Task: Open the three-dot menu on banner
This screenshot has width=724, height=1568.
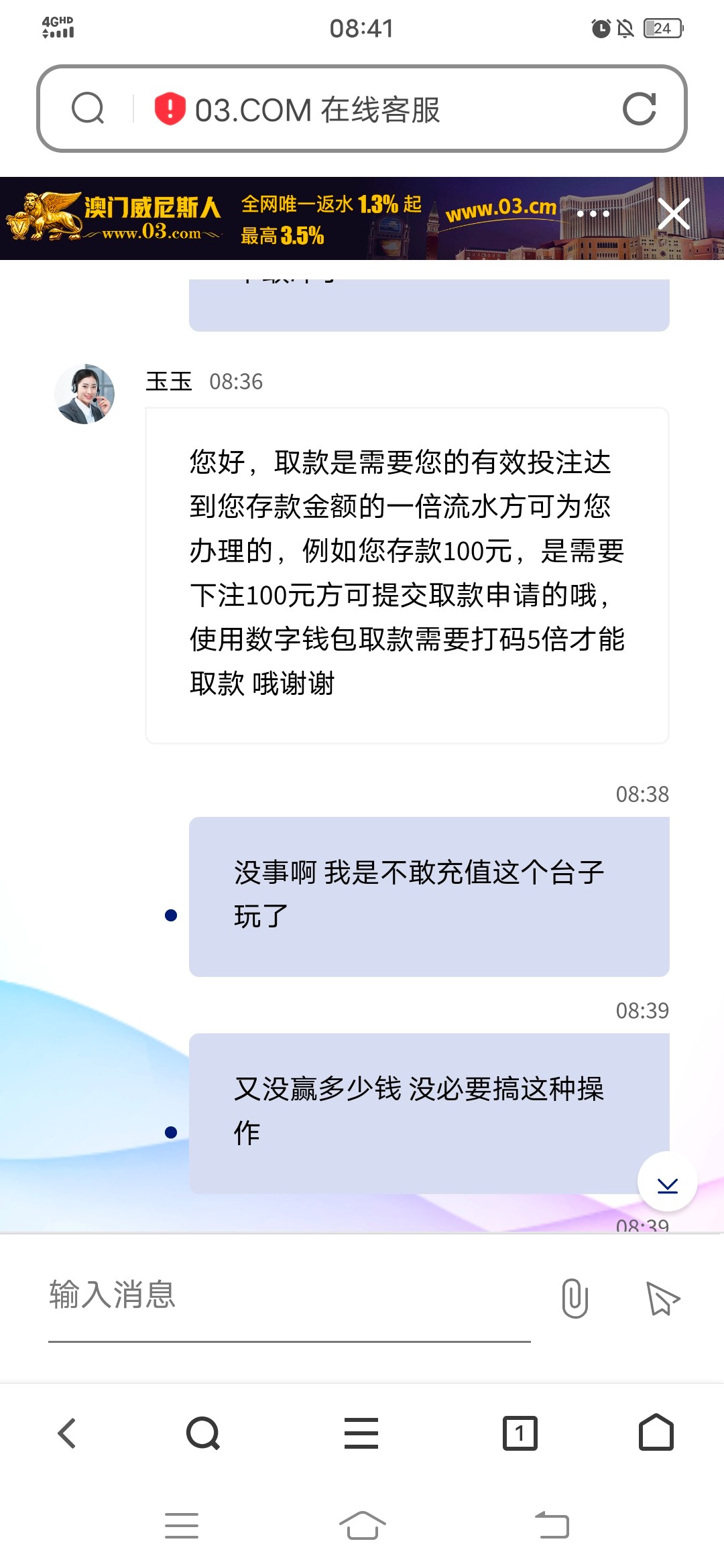Action: pyautogui.click(x=593, y=214)
